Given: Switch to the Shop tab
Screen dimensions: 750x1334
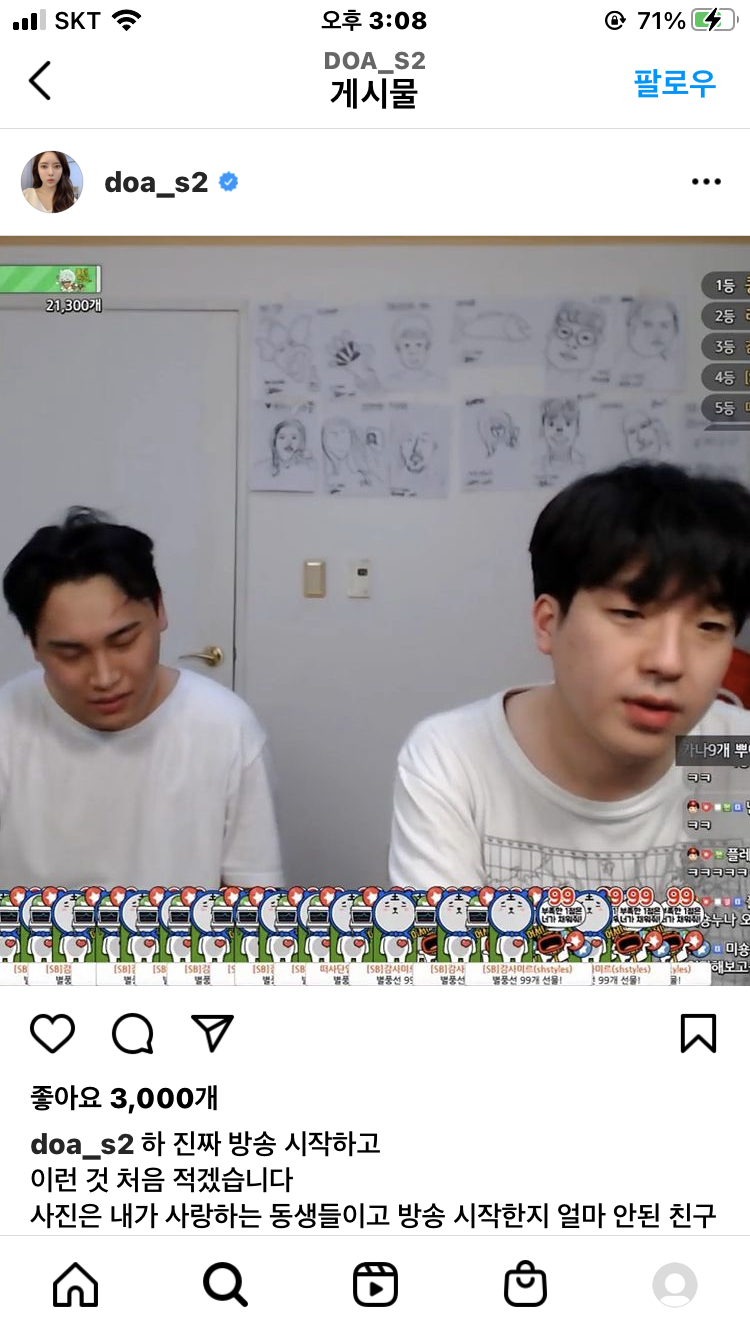Looking at the screenshot, I should (x=525, y=1285).
